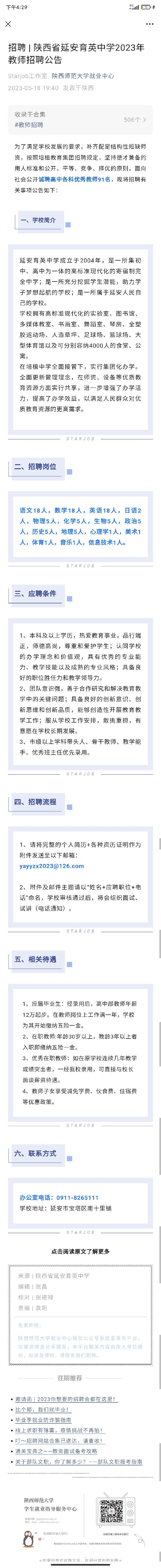Tap the yayyzx2023@126.com email address
The width and height of the screenshot is (161, 1568).
[x=52, y=866]
